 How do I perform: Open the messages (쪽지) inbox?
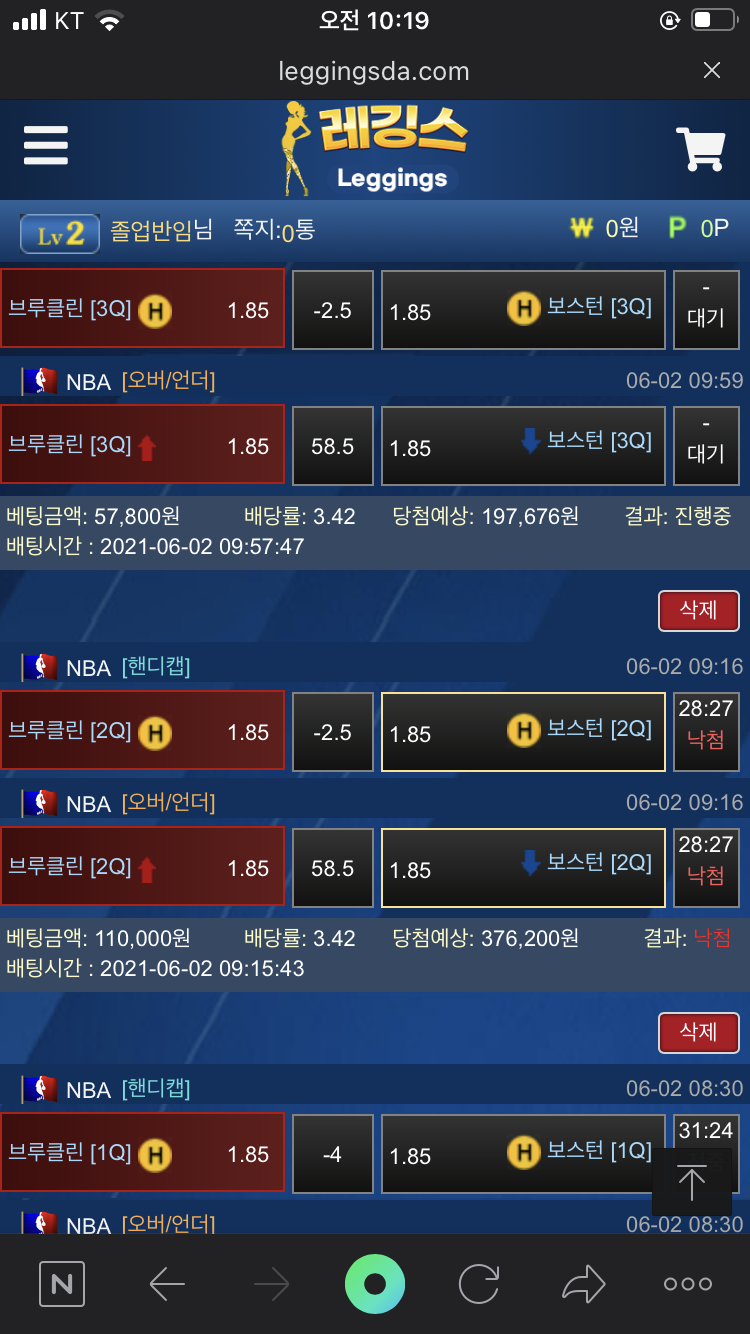(274, 230)
